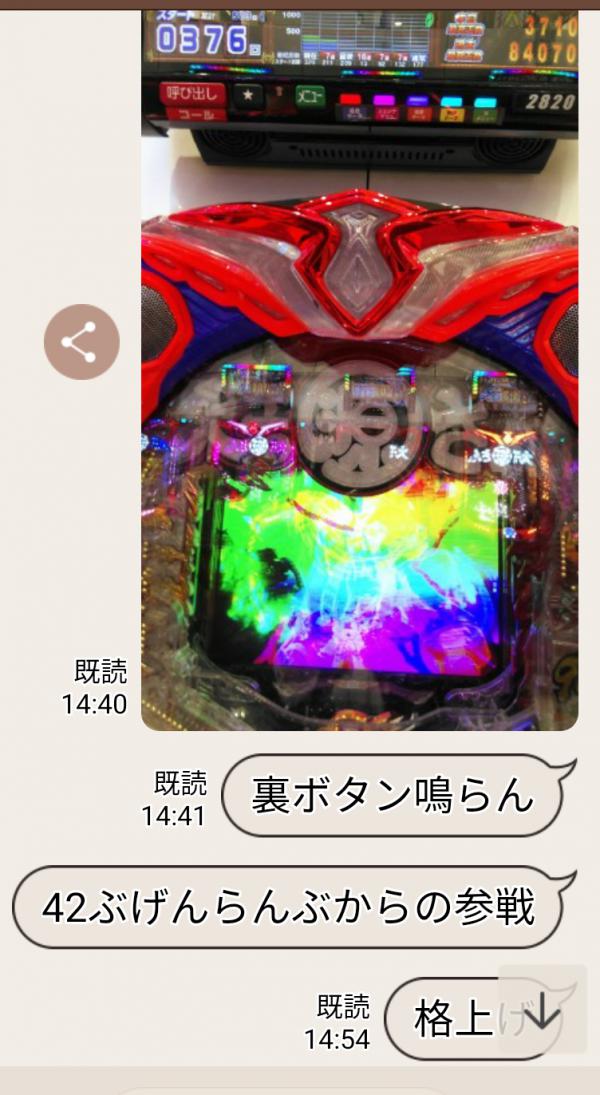Screen dimensions: 600x1095
Task: Share the pachinko machine photo
Action: tap(81, 342)
